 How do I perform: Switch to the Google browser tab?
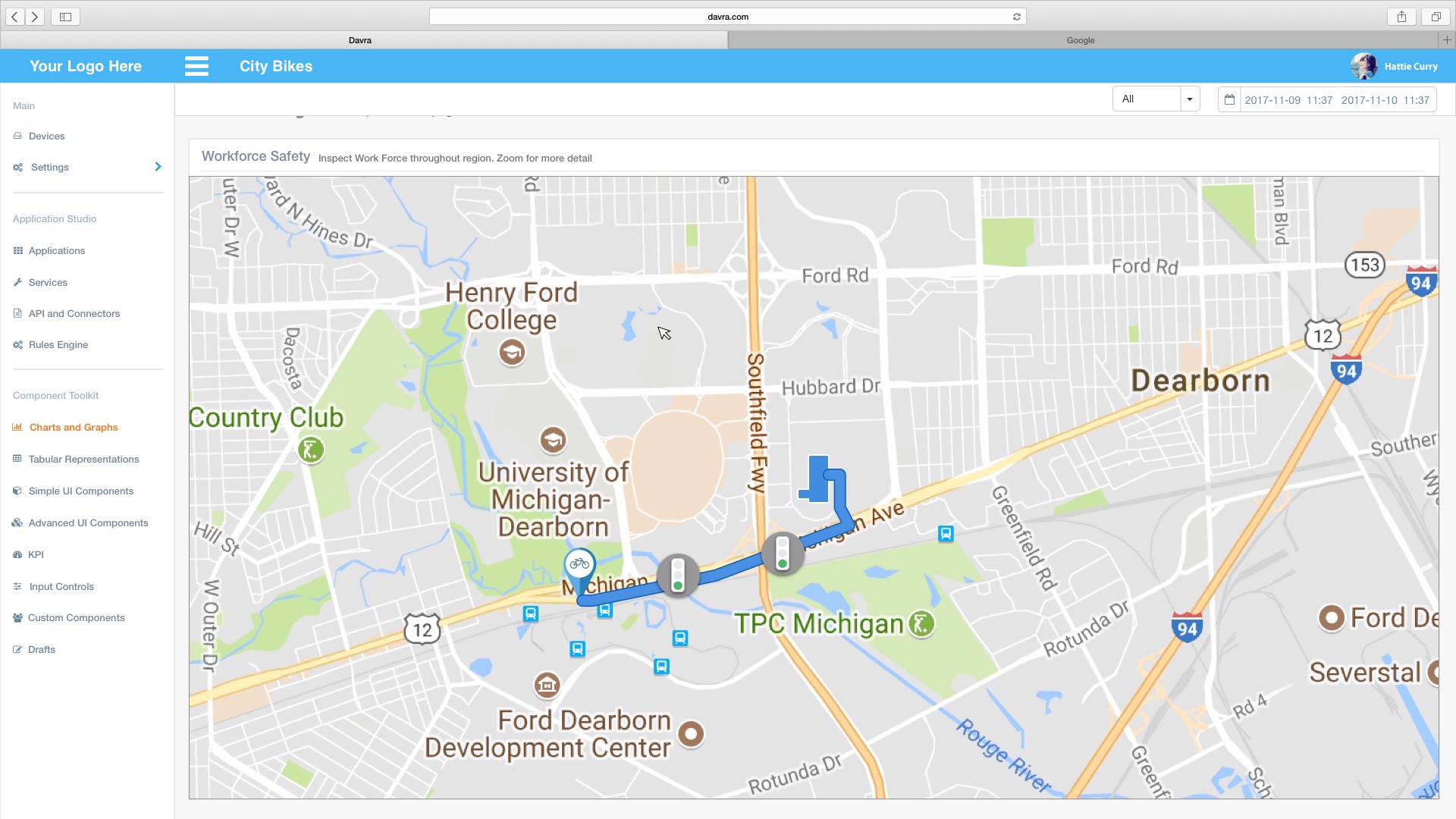(1081, 40)
